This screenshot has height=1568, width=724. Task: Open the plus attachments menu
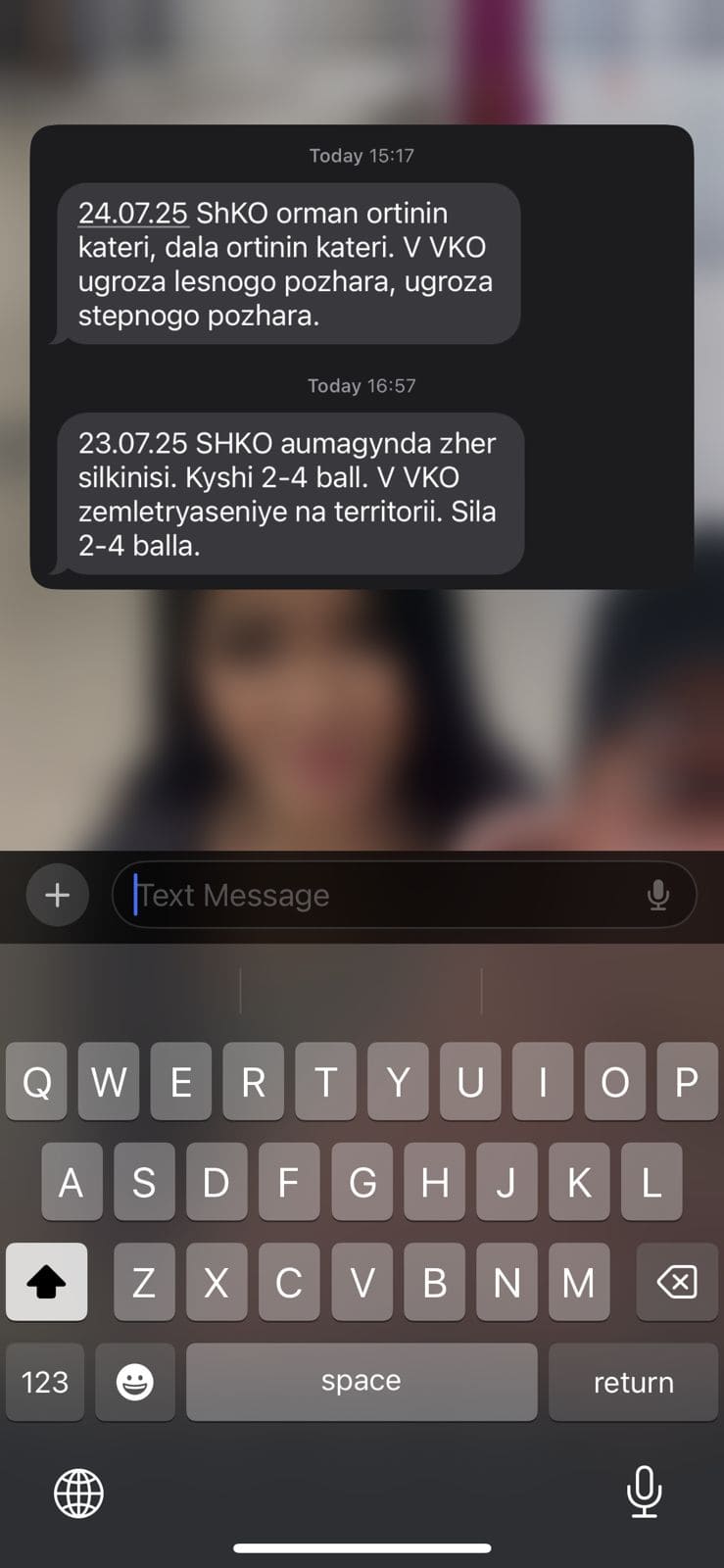(x=57, y=895)
